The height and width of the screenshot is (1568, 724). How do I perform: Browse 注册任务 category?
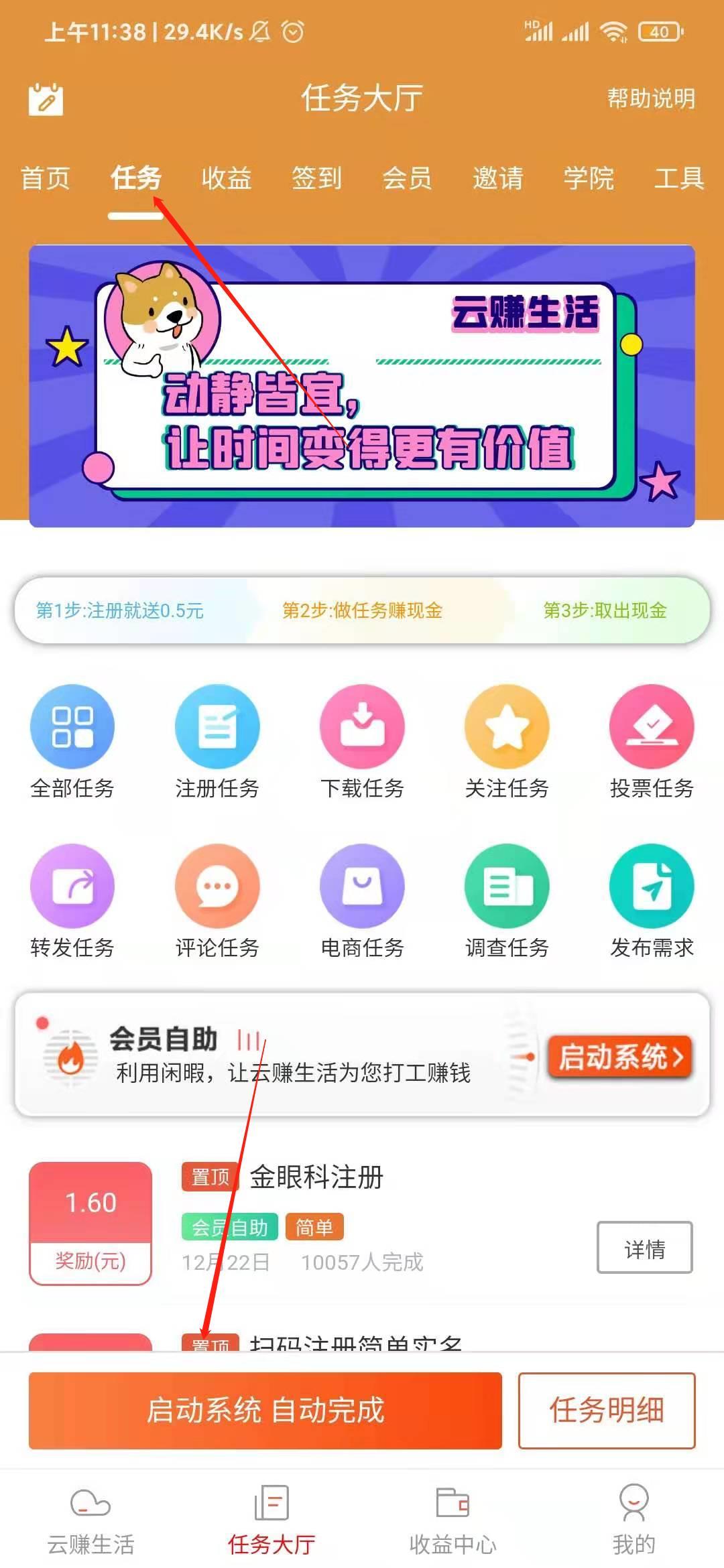(217, 742)
